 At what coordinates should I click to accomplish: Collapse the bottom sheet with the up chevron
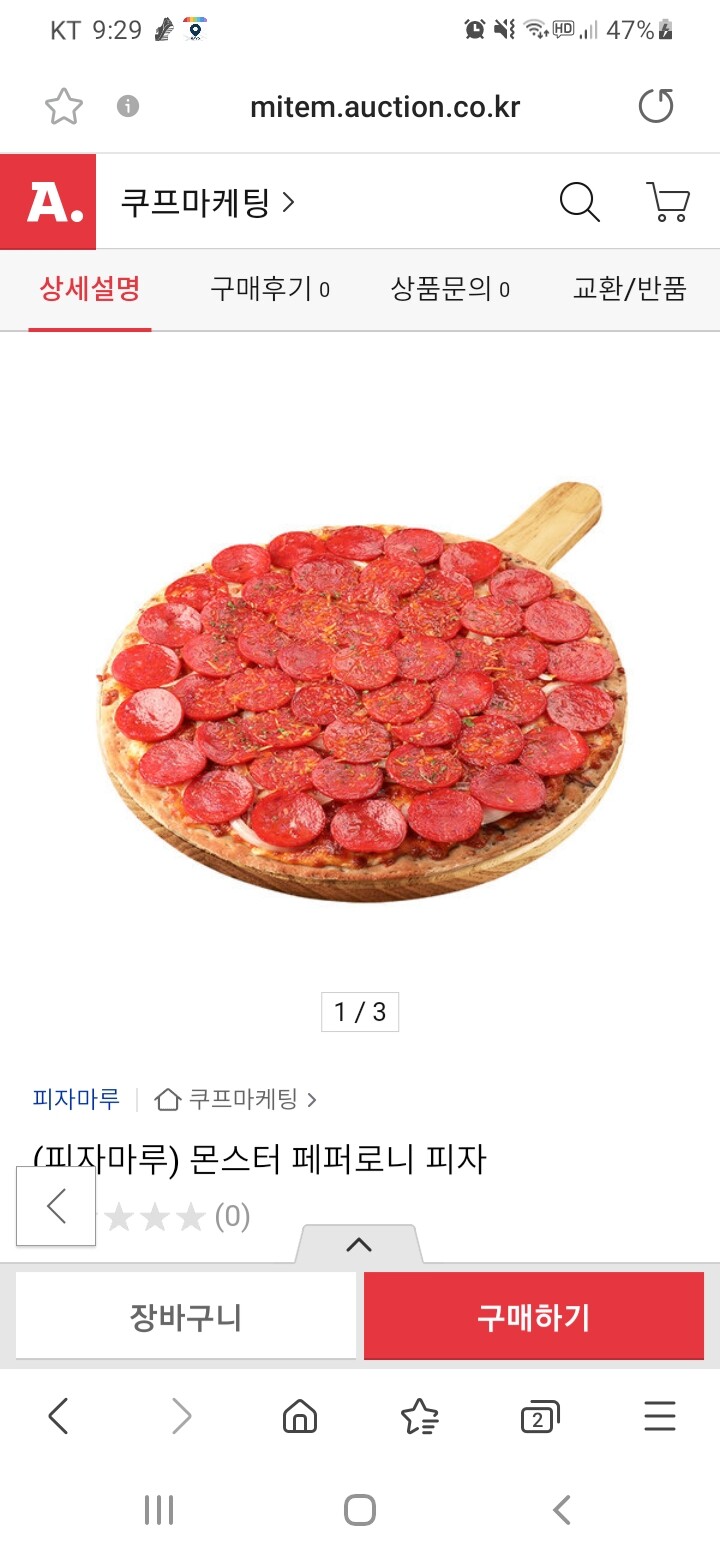[x=359, y=1244]
